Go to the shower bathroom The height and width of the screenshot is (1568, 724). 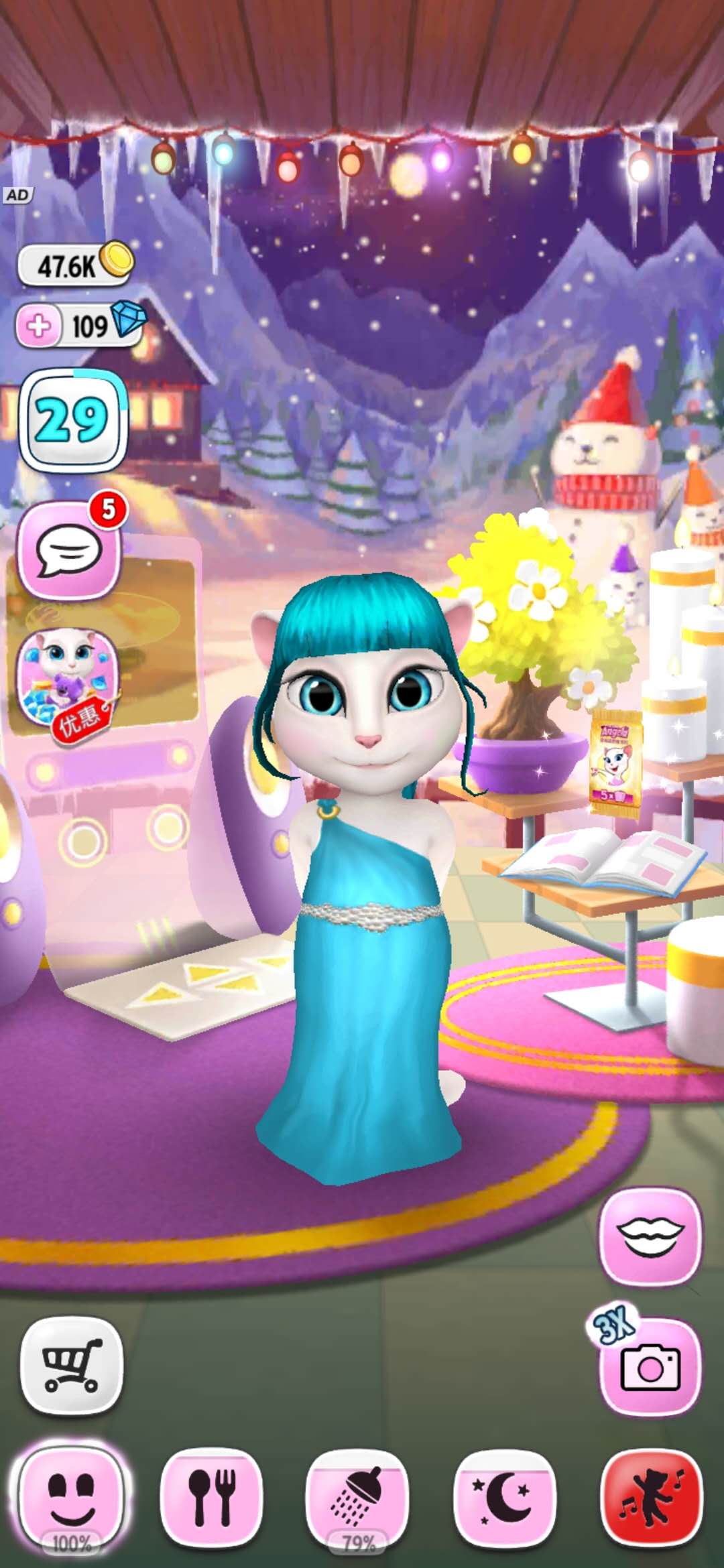pyautogui.click(x=357, y=1497)
